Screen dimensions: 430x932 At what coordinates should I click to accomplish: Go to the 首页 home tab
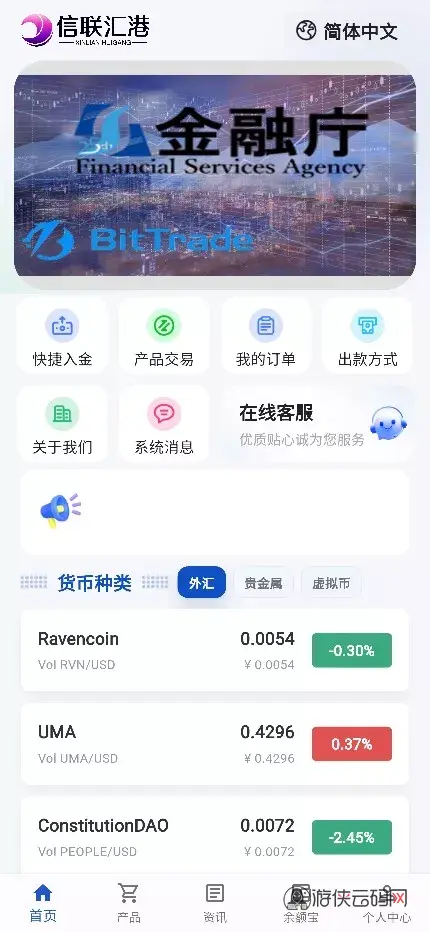pyautogui.click(x=43, y=903)
